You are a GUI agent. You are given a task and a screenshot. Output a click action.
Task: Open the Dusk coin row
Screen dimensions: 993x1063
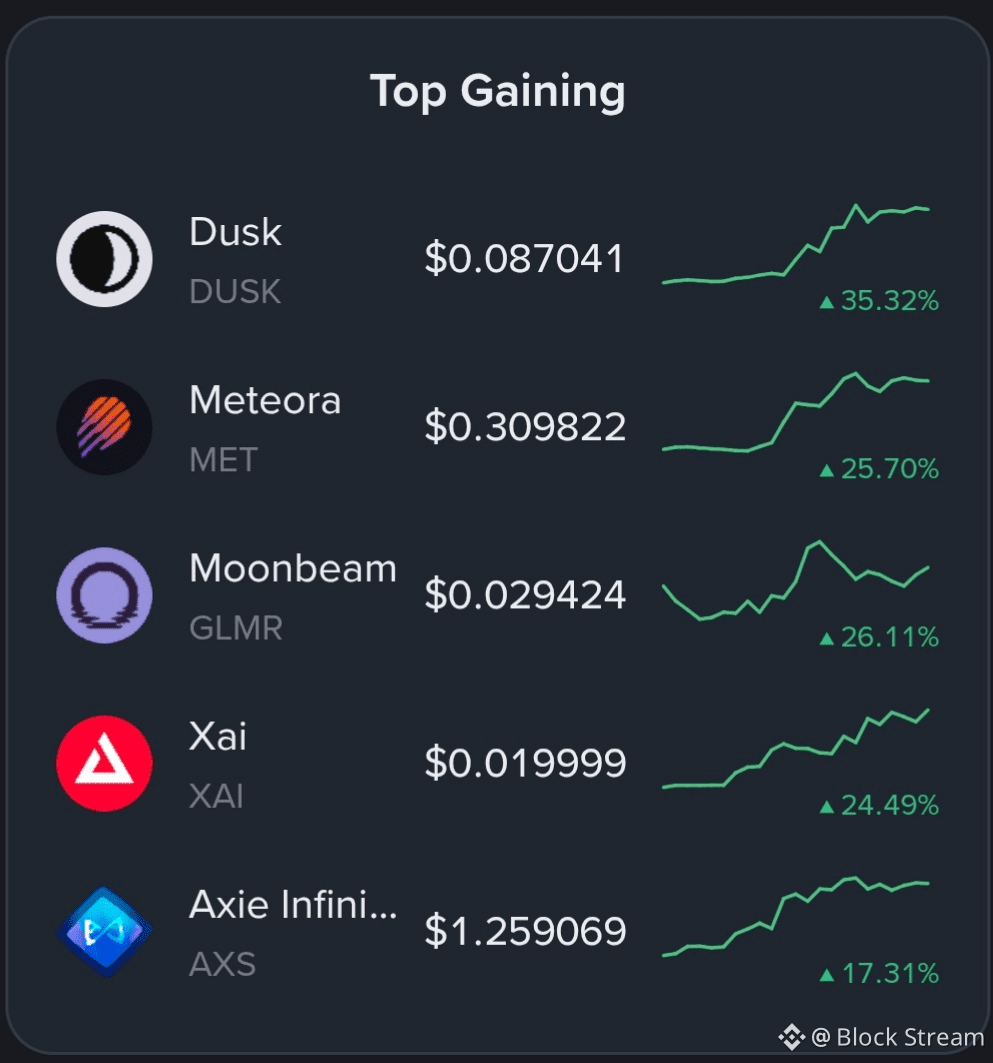(236, 258)
